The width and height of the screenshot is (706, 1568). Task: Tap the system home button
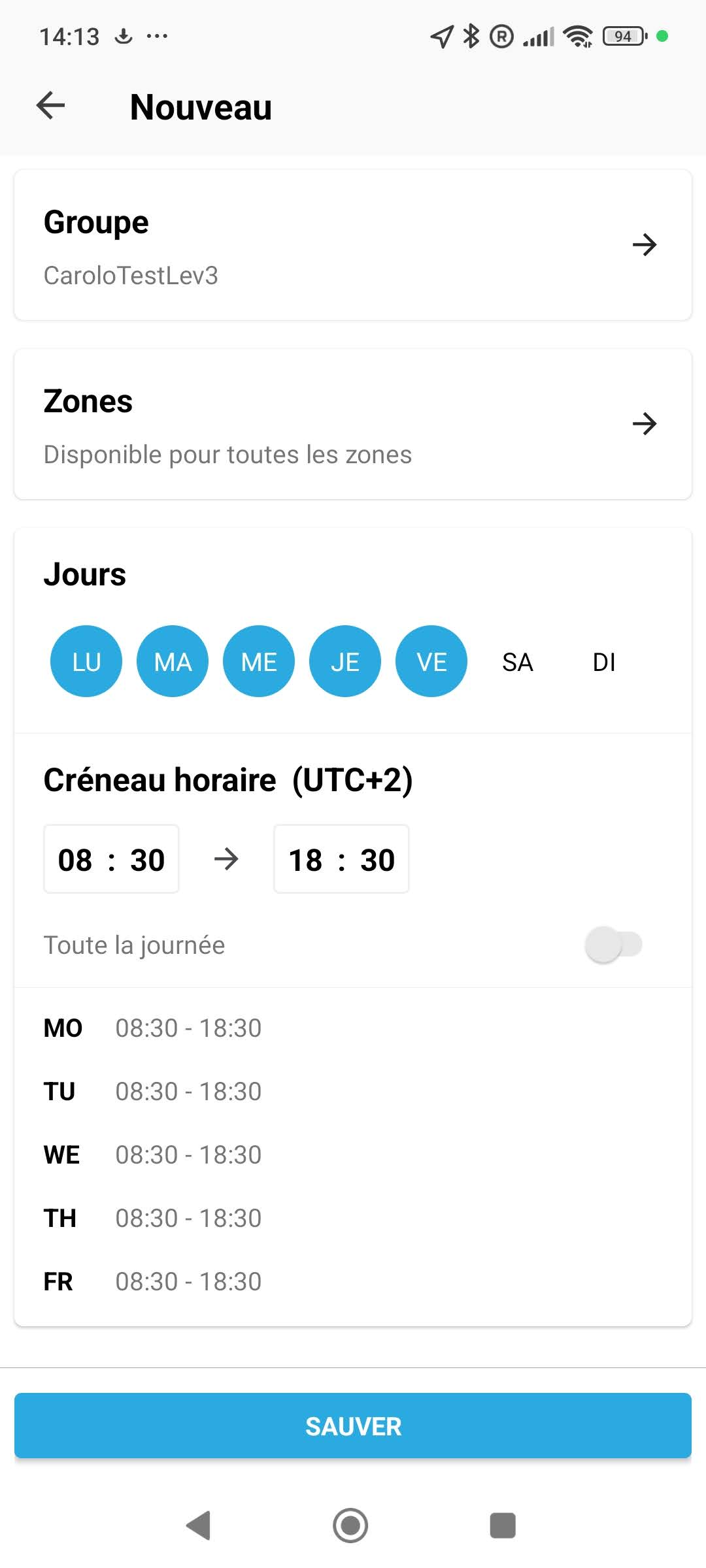point(350,1526)
